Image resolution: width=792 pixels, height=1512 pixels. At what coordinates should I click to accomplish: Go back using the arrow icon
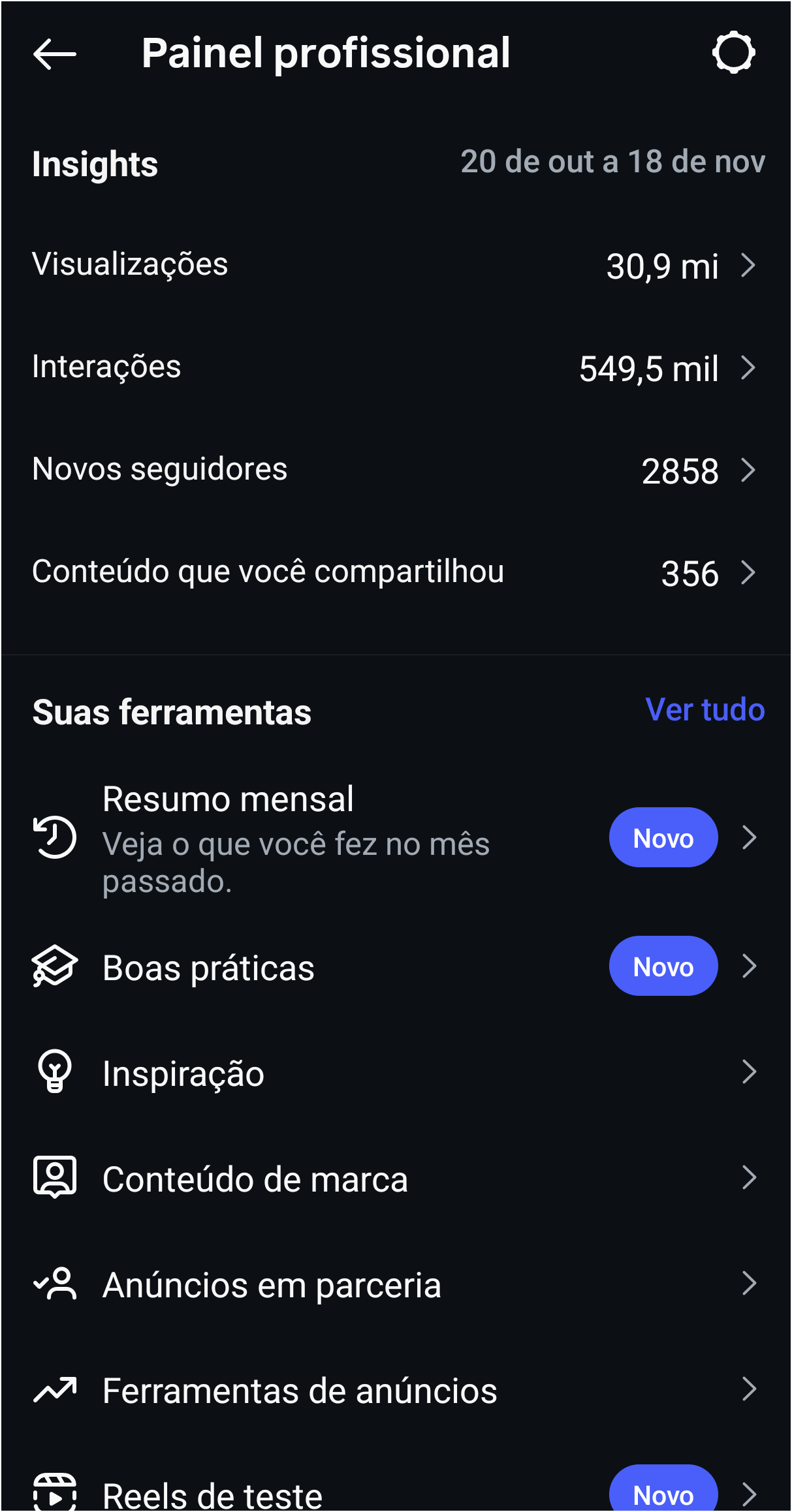55,54
